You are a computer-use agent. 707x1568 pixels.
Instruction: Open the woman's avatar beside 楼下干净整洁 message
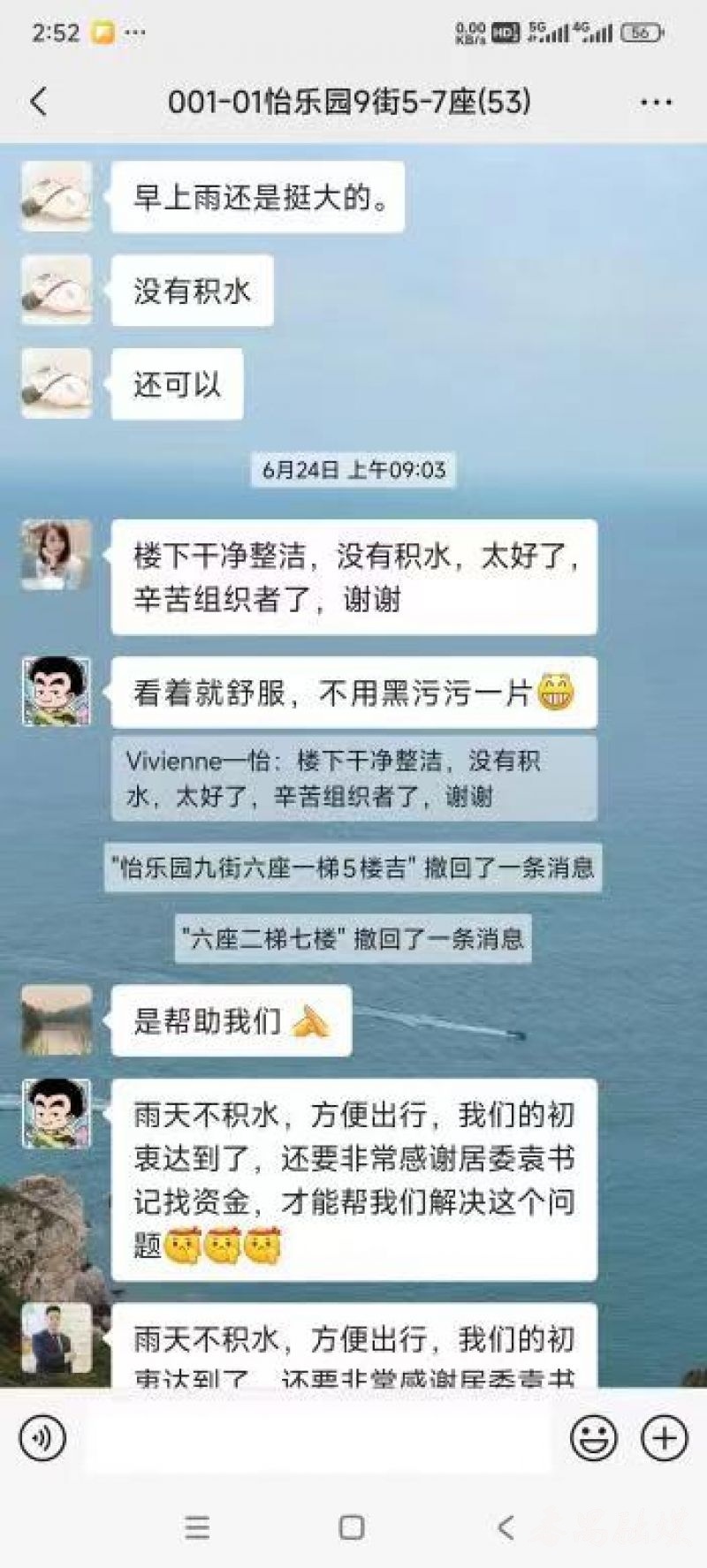click(57, 554)
